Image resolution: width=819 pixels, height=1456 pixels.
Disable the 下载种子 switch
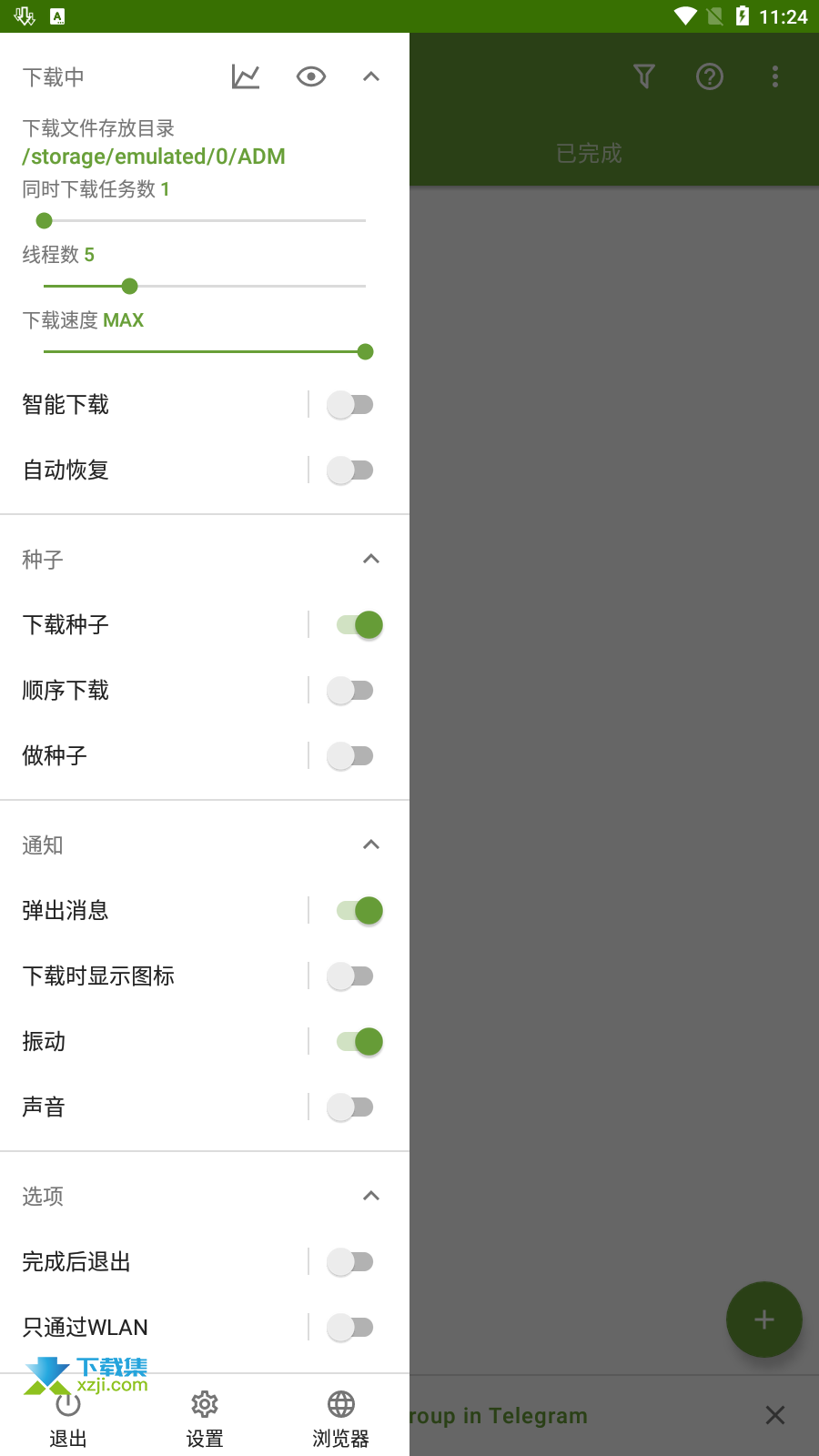click(x=359, y=624)
